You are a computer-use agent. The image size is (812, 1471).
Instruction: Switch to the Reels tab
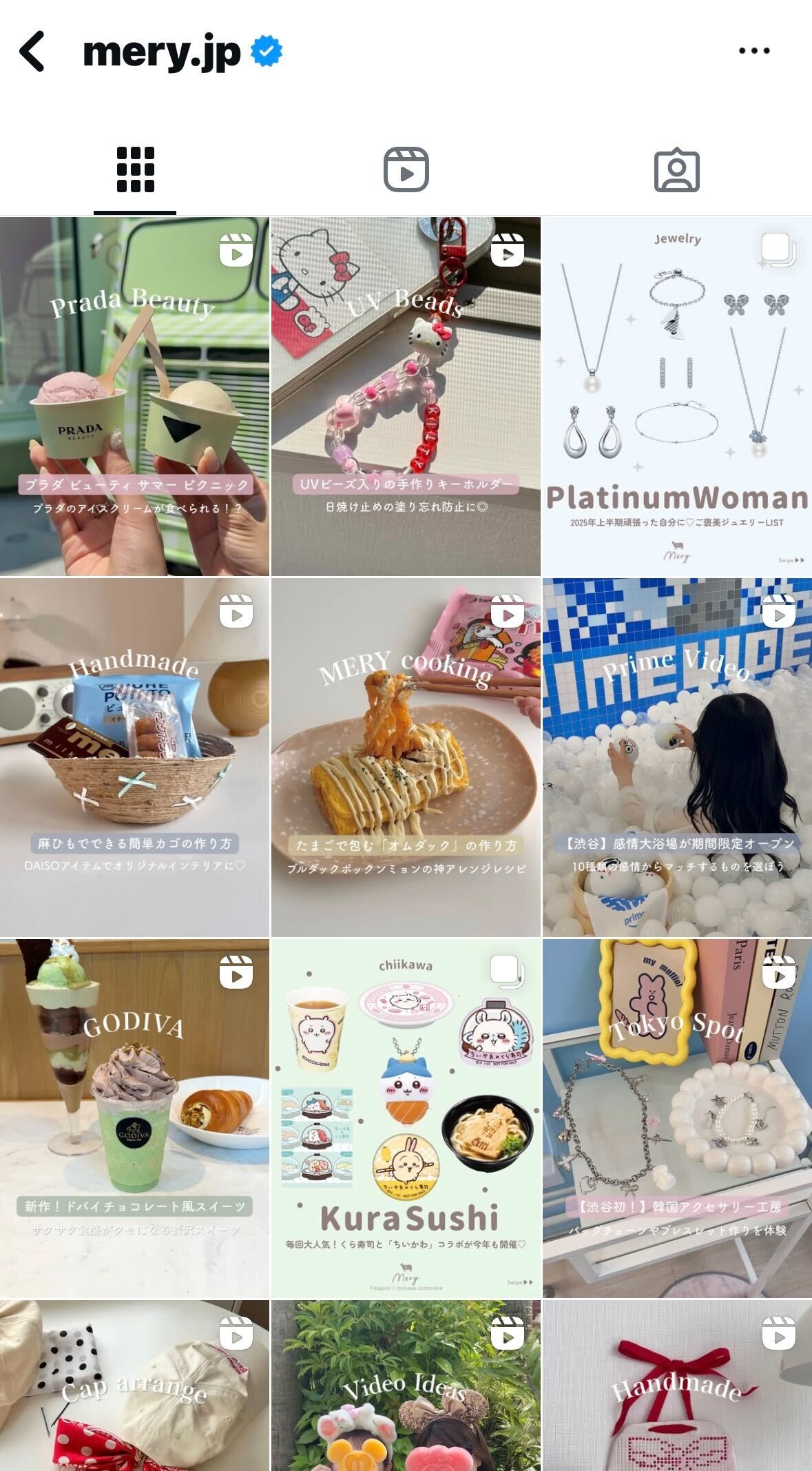click(406, 169)
